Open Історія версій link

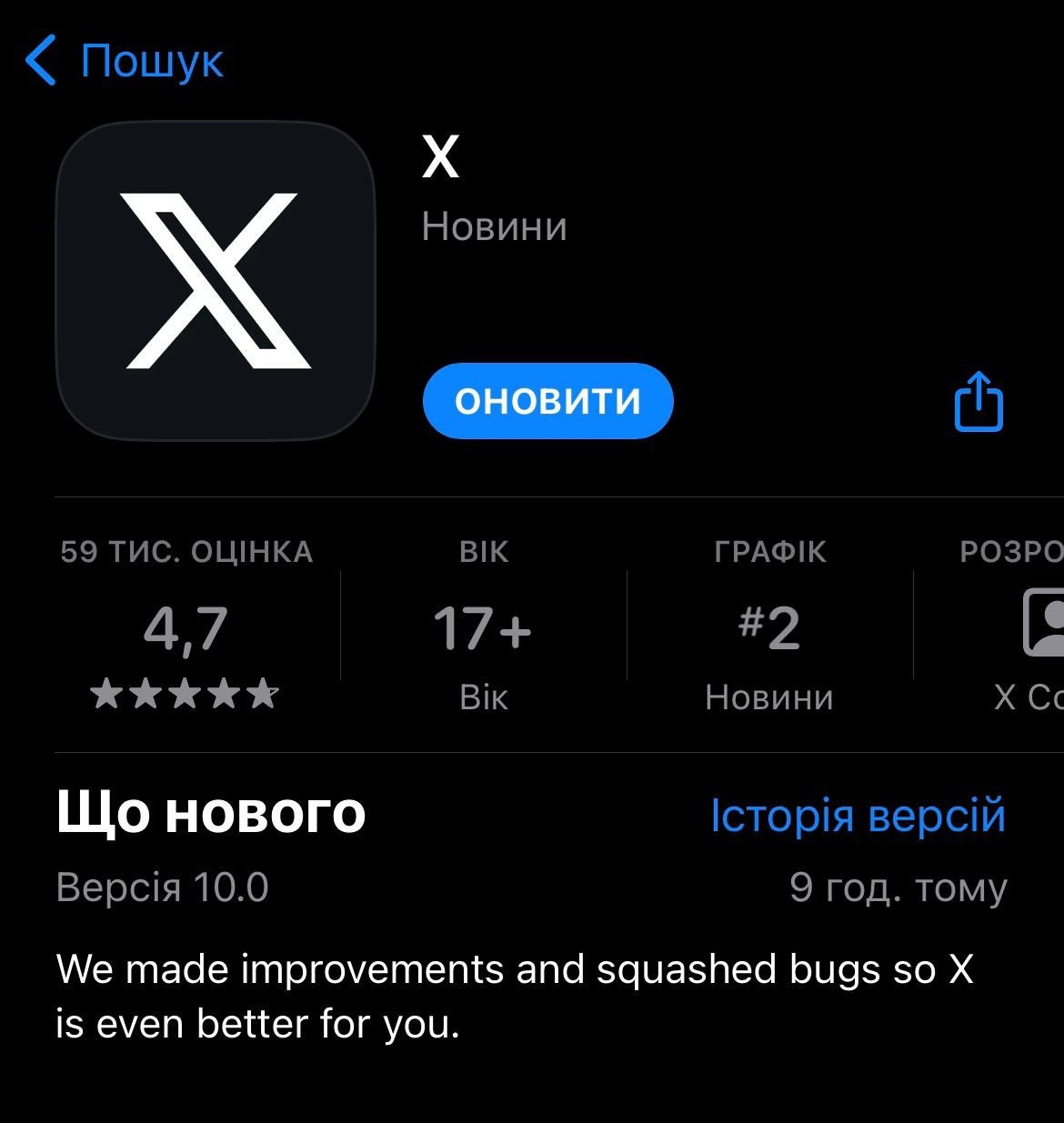[x=858, y=815]
